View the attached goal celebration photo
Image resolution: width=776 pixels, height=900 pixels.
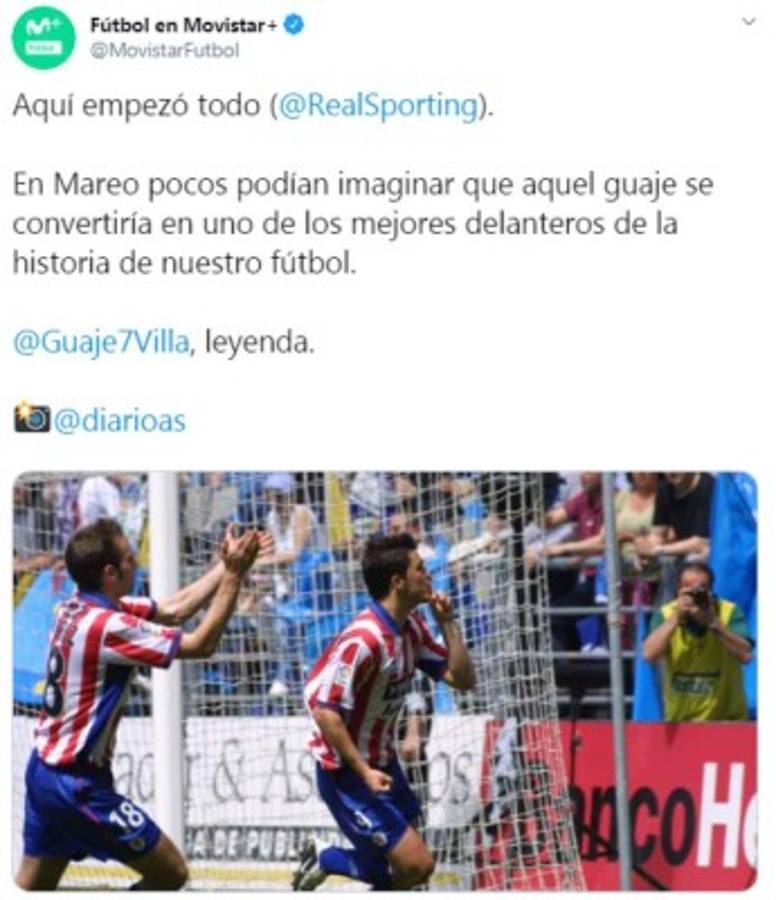point(385,680)
